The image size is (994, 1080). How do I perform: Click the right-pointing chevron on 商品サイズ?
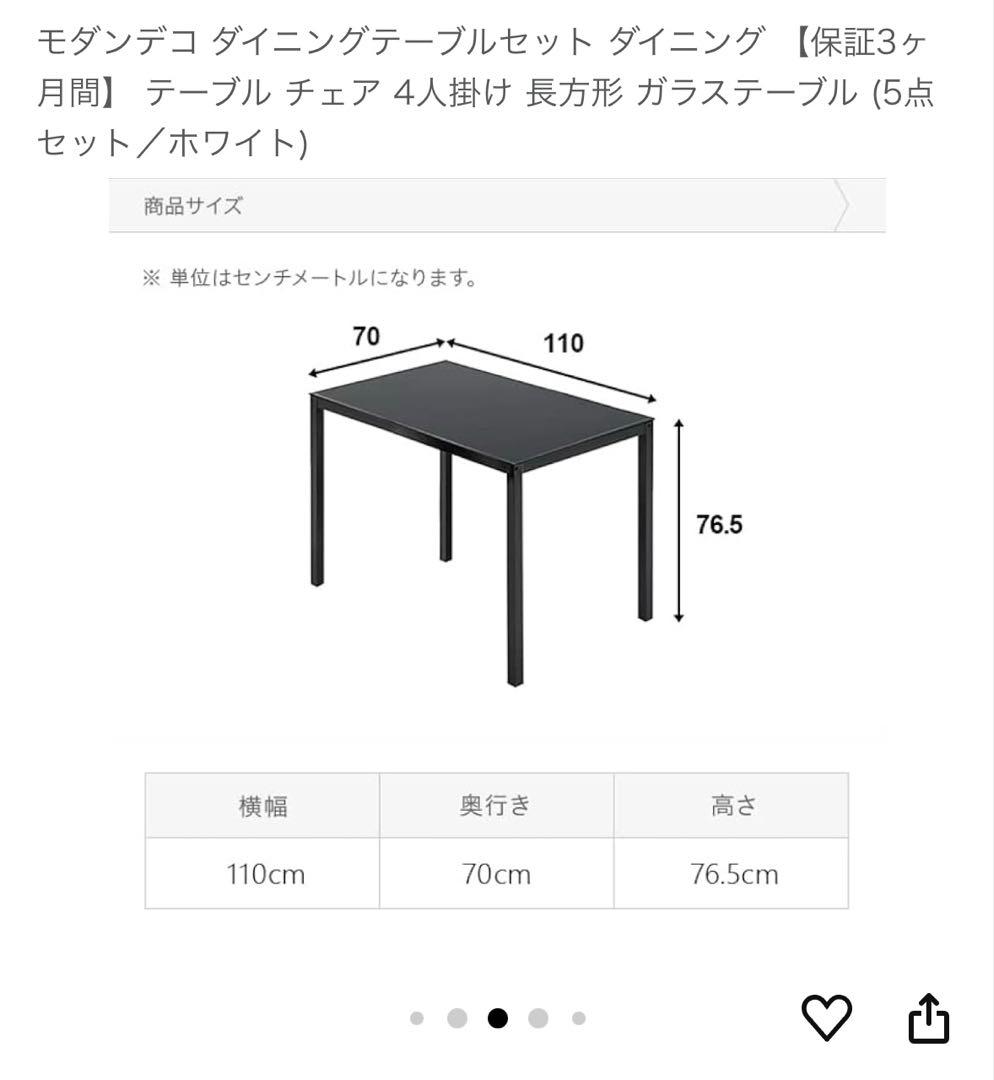845,203
